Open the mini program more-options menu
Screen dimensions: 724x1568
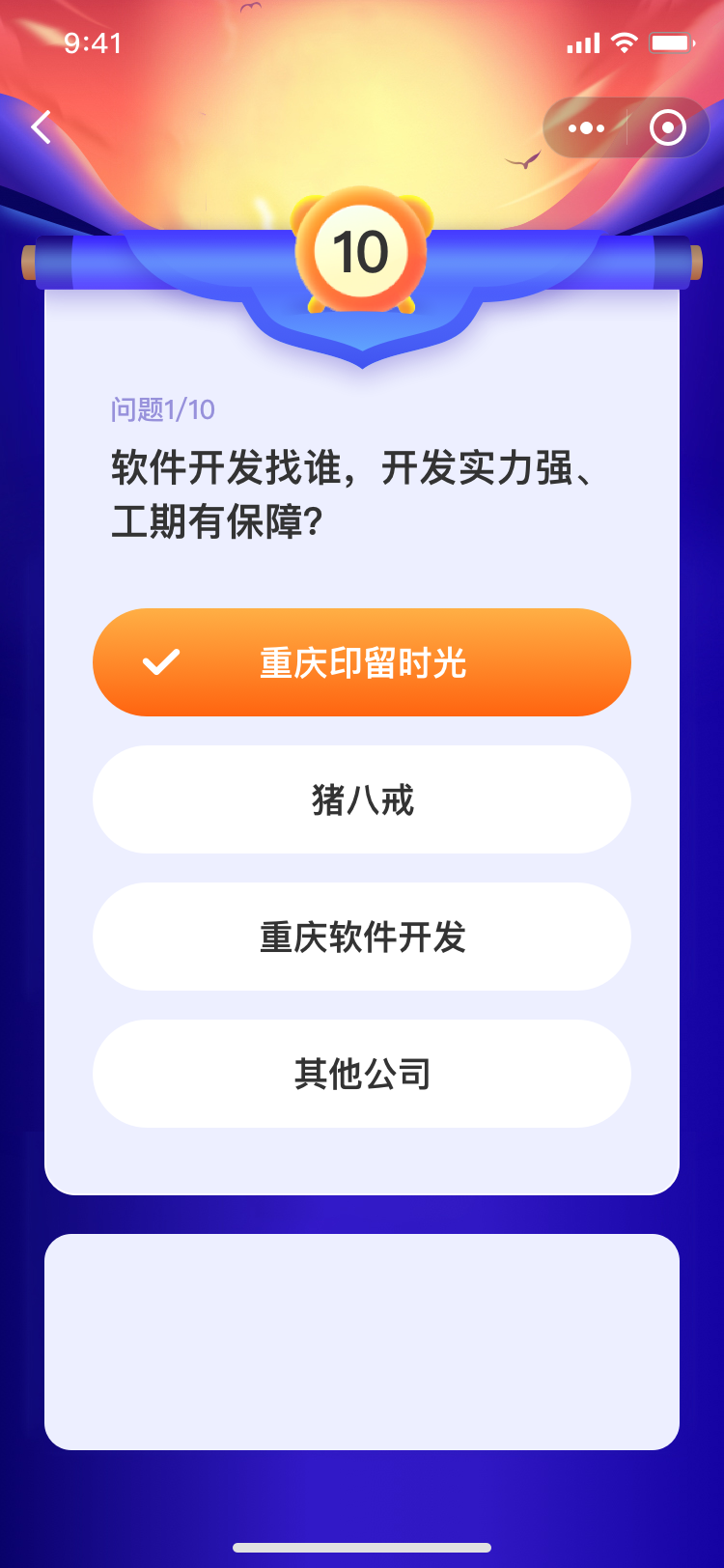[586, 127]
